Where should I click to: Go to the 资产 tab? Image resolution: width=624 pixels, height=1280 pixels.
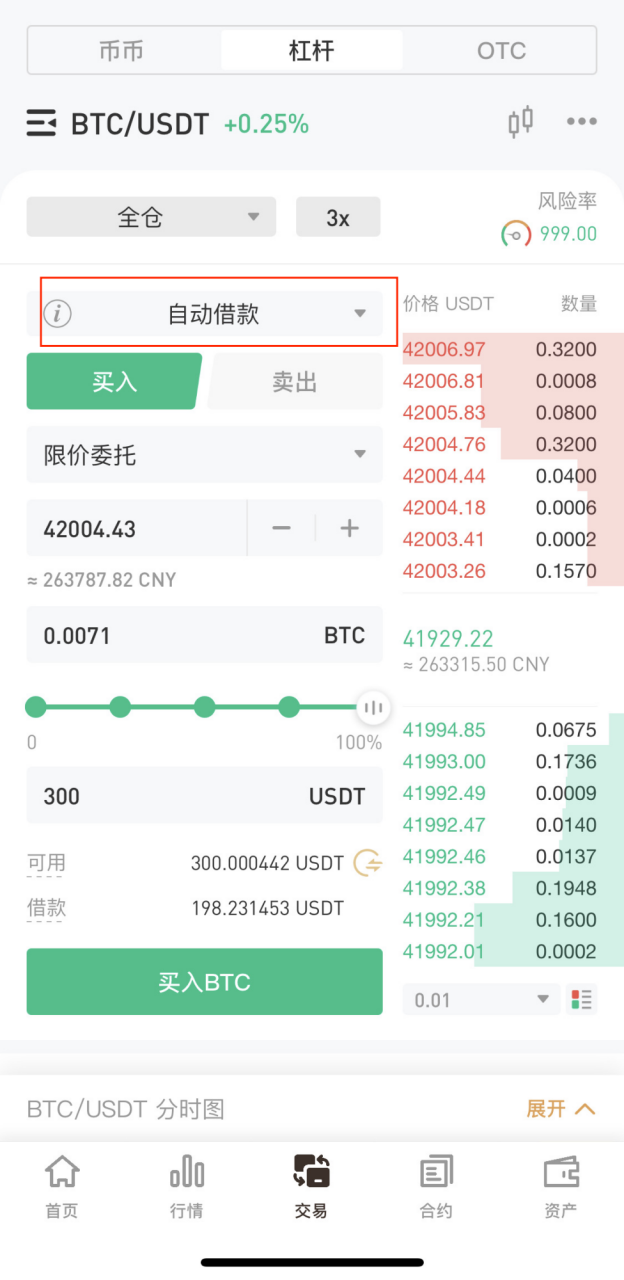560,1186
